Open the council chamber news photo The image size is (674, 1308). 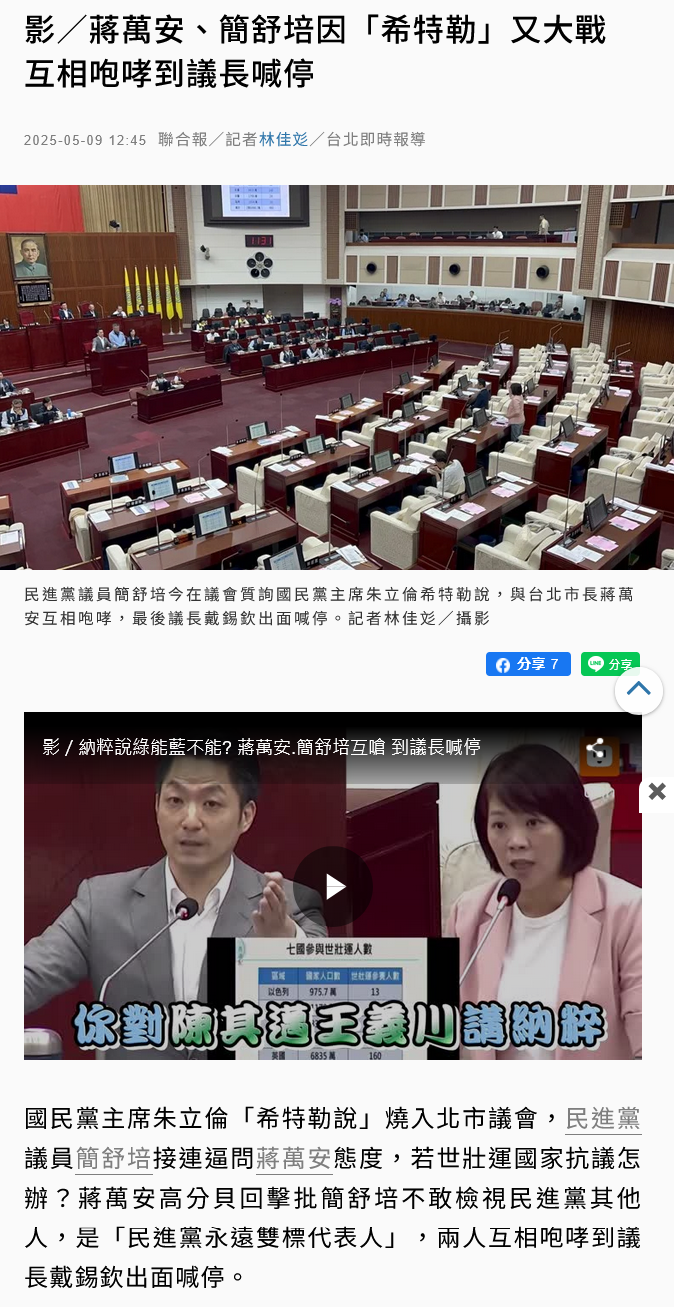337,377
